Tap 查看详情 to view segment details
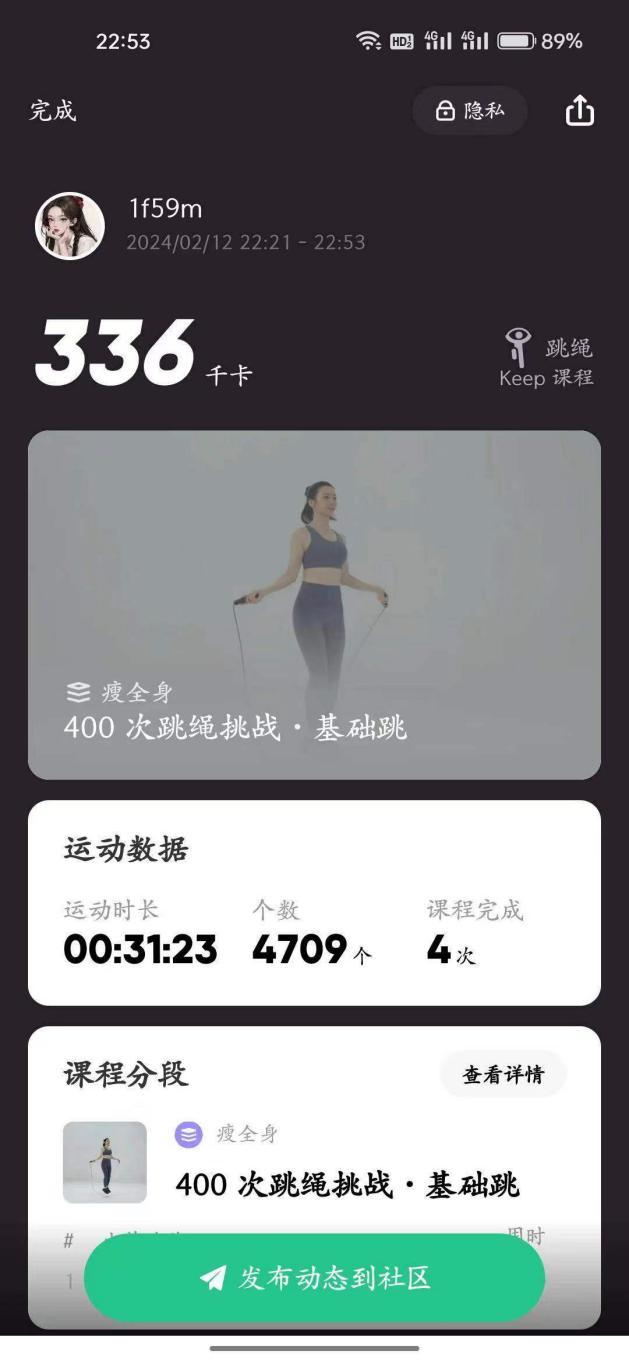The width and height of the screenshot is (629, 1363). tap(503, 1075)
